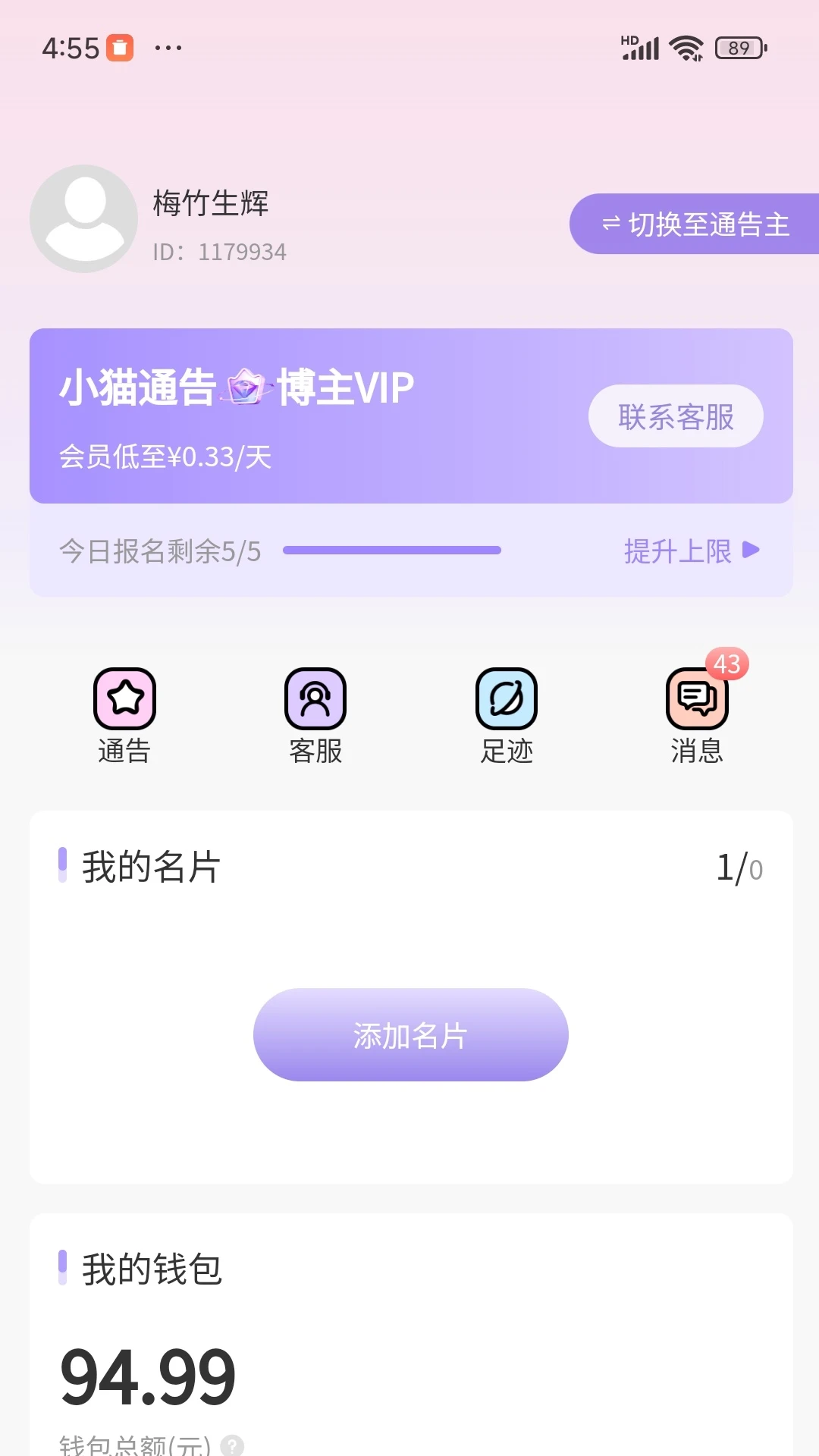Open the 足迹 (footprints) icon
The height and width of the screenshot is (1456, 819).
tap(506, 698)
